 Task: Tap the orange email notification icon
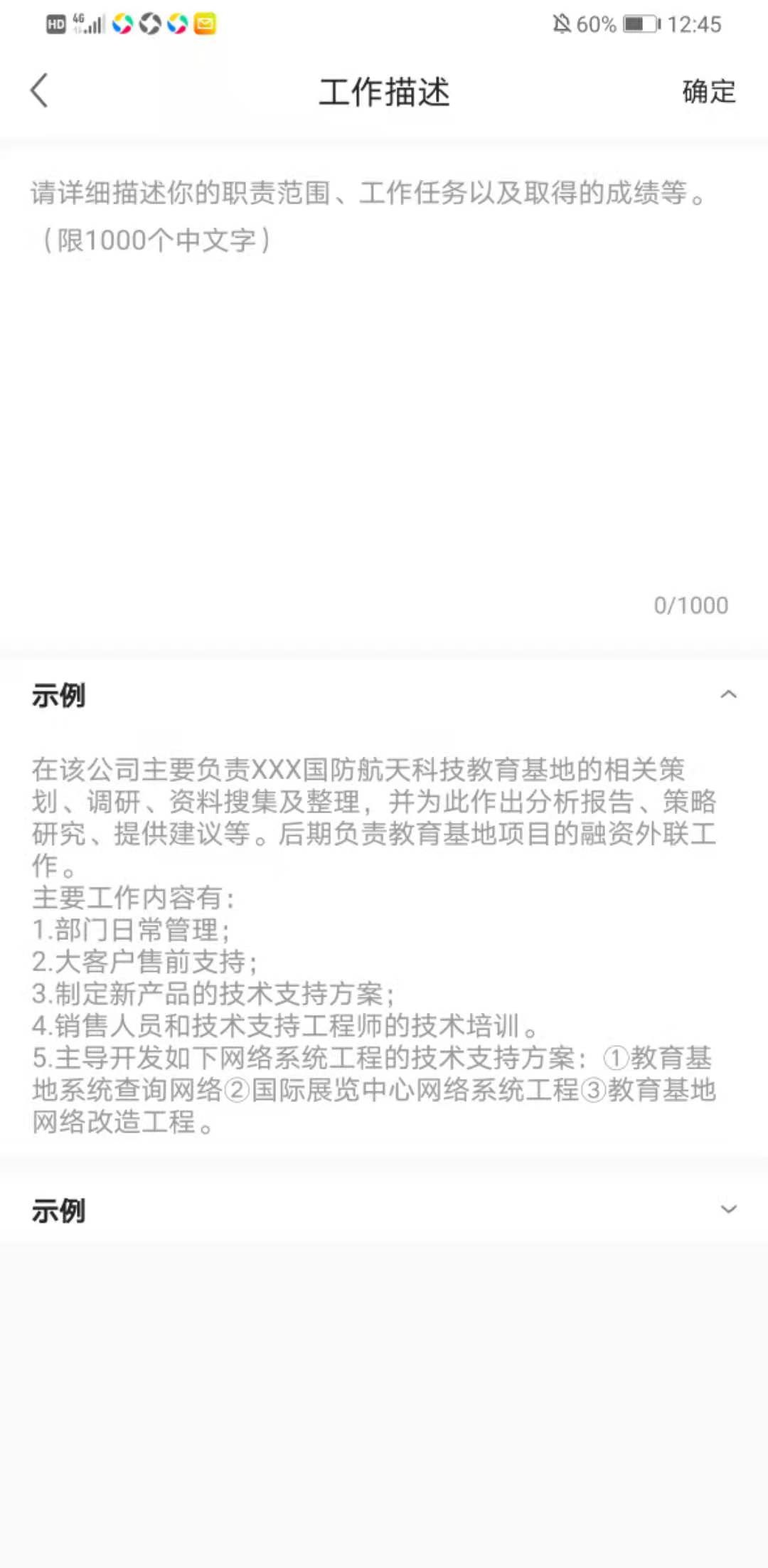(x=205, y=23)
